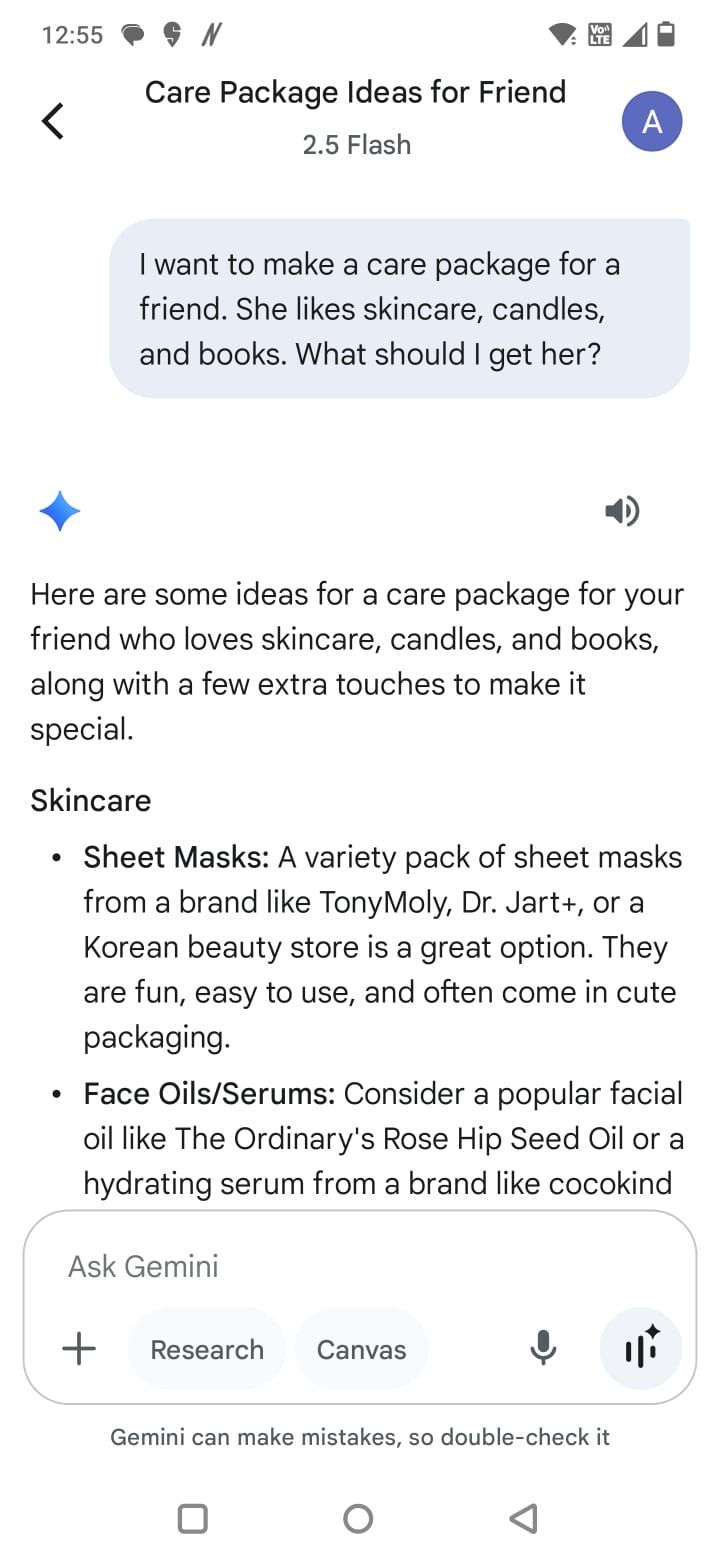The image size is (720, 1560).
Task: Launch Gemini Live with the sparkle bars icon
Action: coord(640,1349)
